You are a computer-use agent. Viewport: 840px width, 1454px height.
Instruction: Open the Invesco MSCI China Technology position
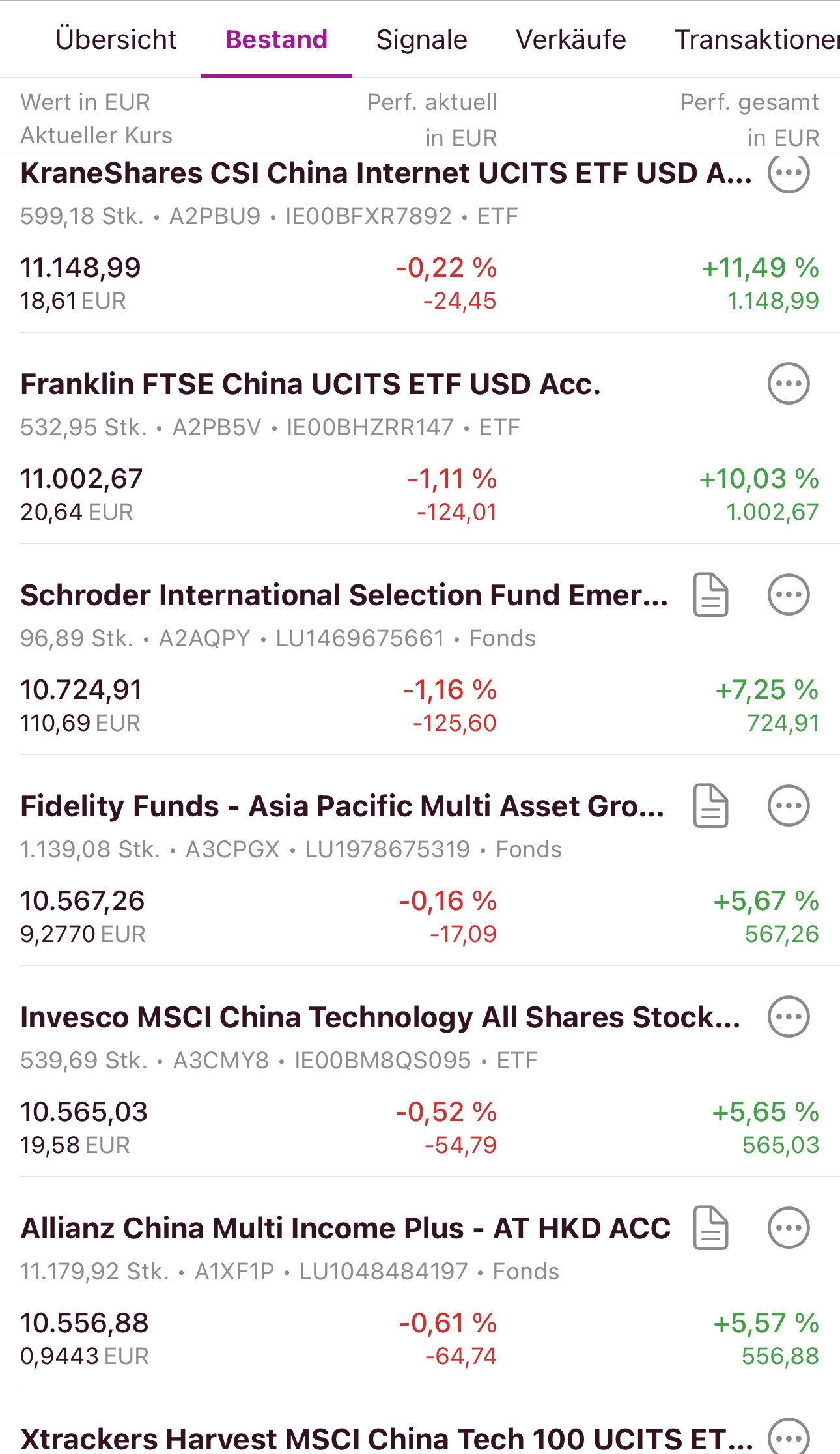380,1018
